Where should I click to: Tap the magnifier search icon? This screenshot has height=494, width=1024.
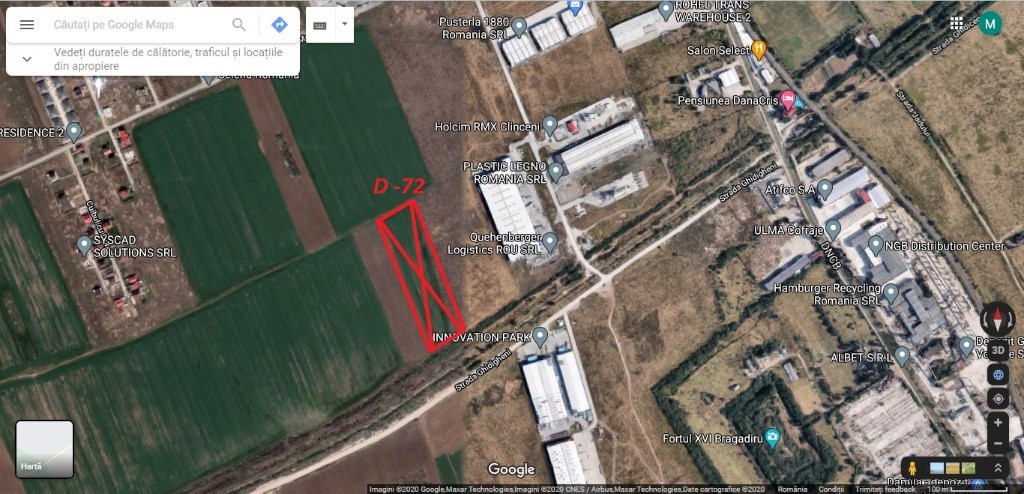point(239,24)
